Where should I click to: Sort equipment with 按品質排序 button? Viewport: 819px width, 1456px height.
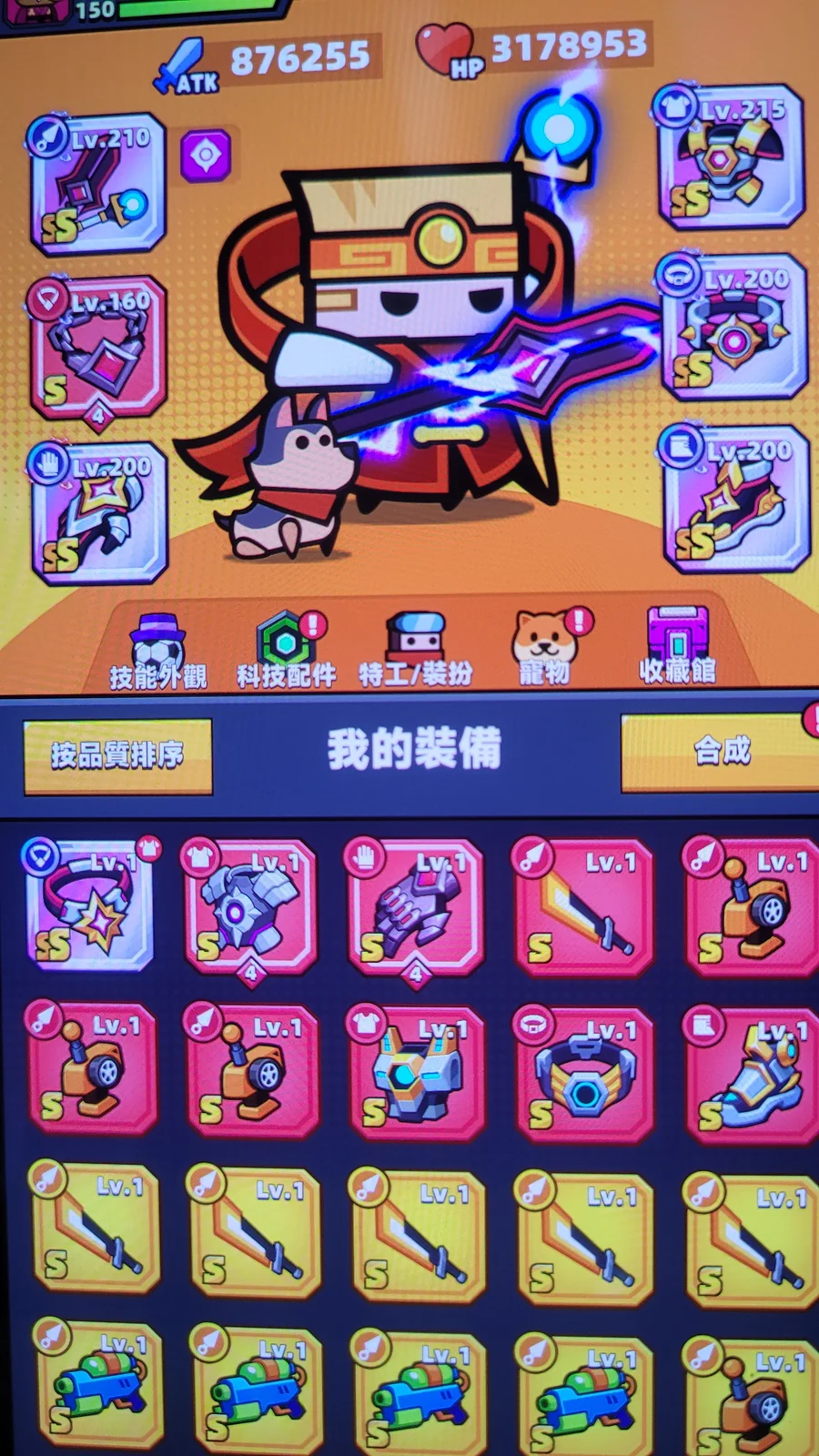coord(118,755)
